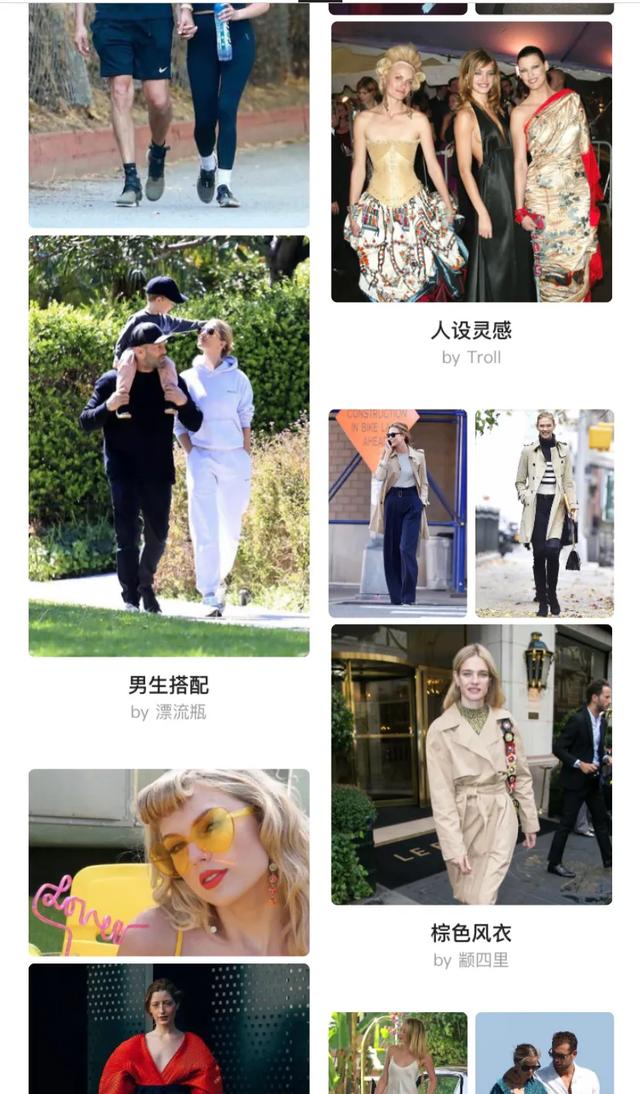The width and height of the screenshot is (640, 1094).
Task: Open the woman in white dress photo
Action: coord(398,1053)
